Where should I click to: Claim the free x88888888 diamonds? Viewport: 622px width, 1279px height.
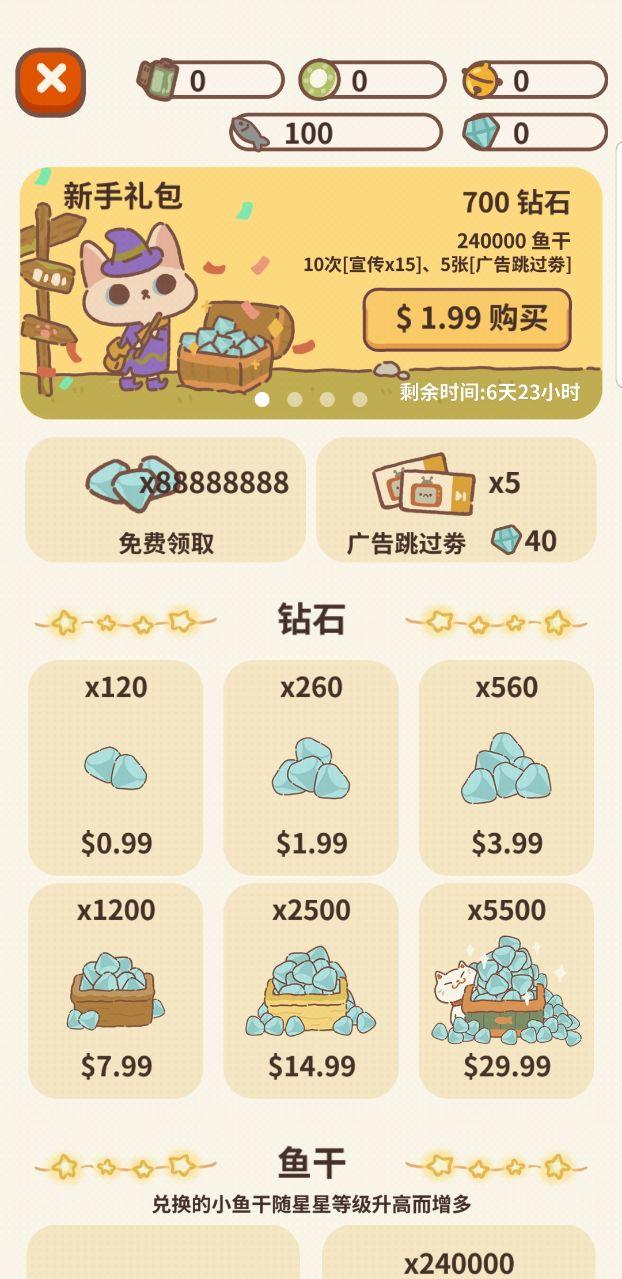tap(165, 500)
